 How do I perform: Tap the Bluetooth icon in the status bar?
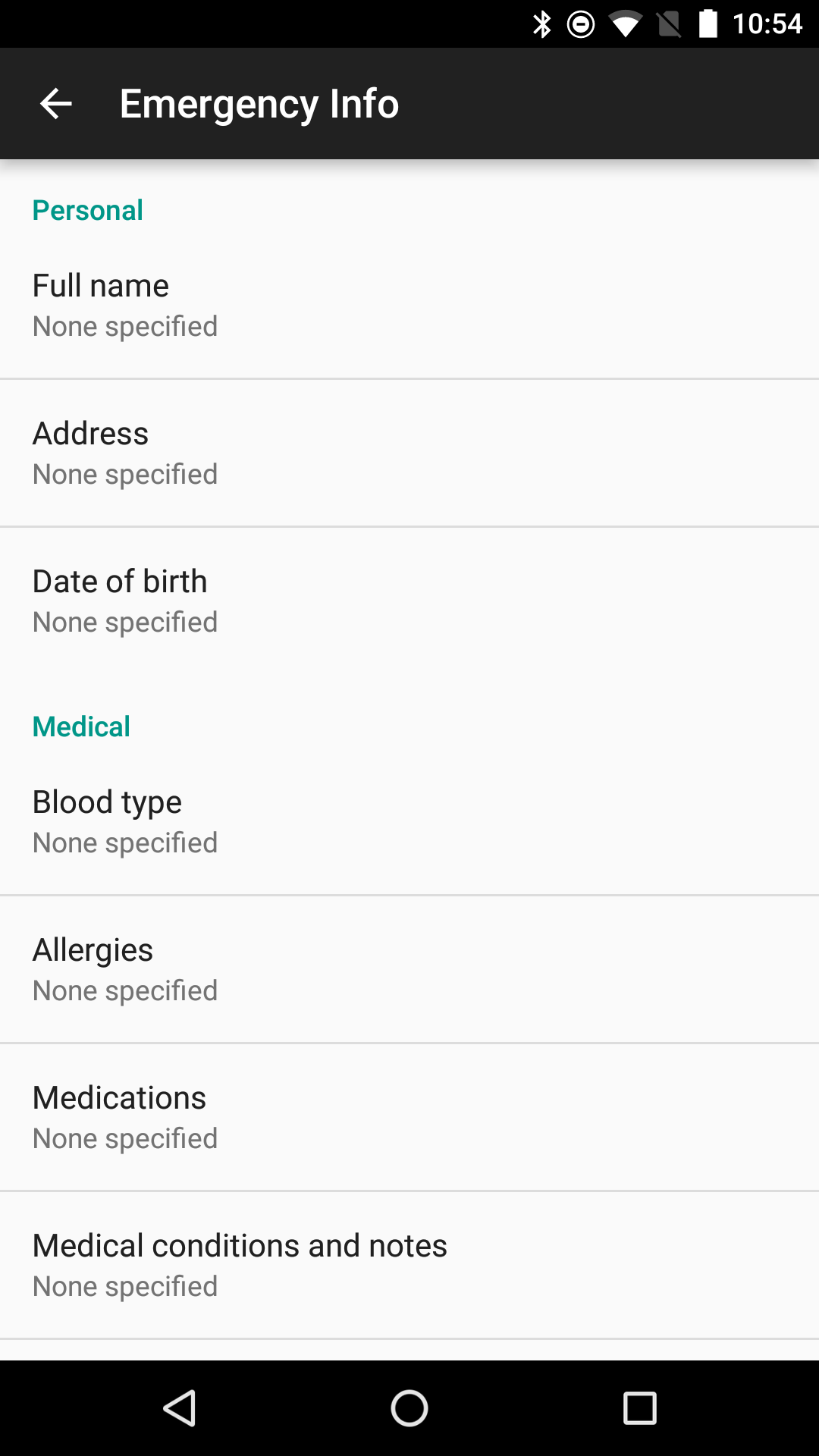tap(541, 23)
